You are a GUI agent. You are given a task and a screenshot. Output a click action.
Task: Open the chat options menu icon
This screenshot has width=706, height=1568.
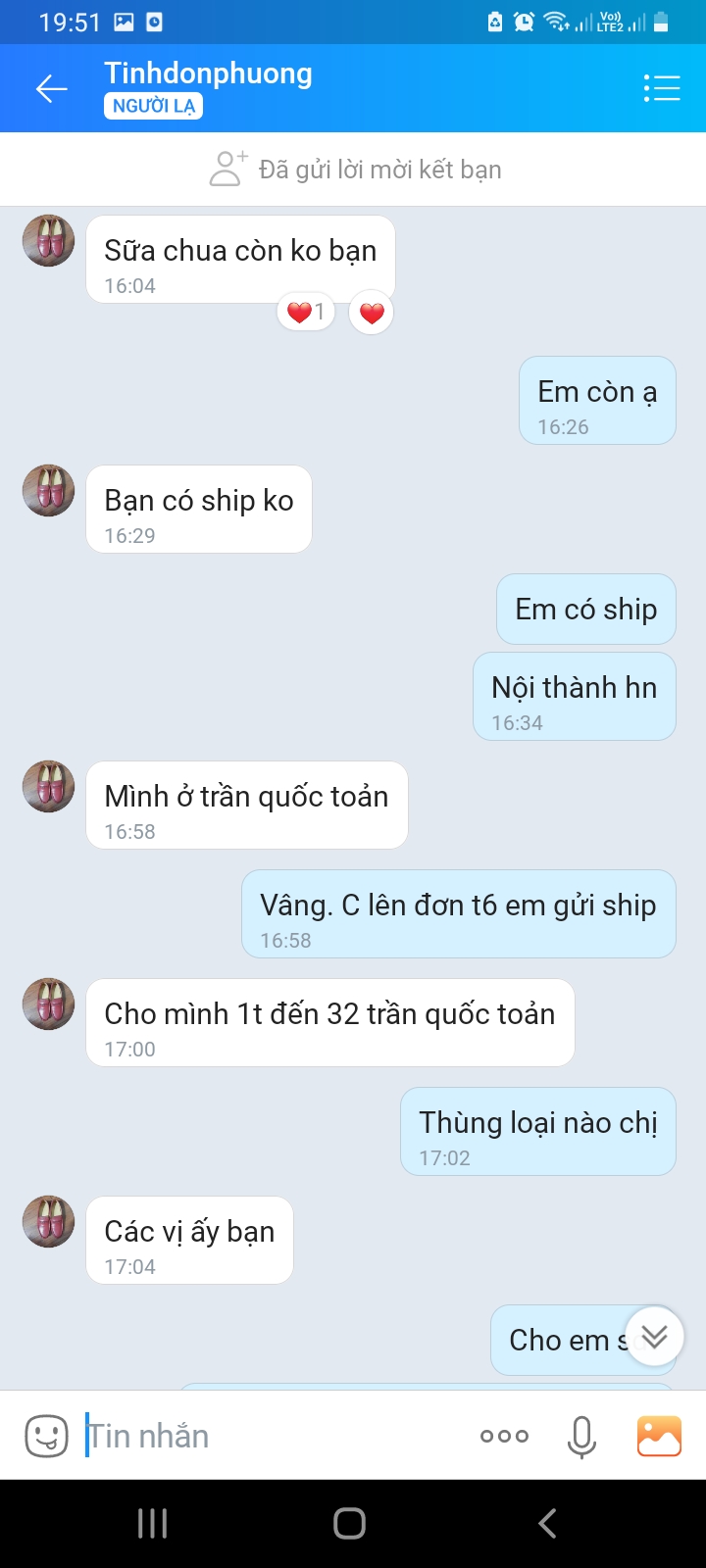point(662,88)
